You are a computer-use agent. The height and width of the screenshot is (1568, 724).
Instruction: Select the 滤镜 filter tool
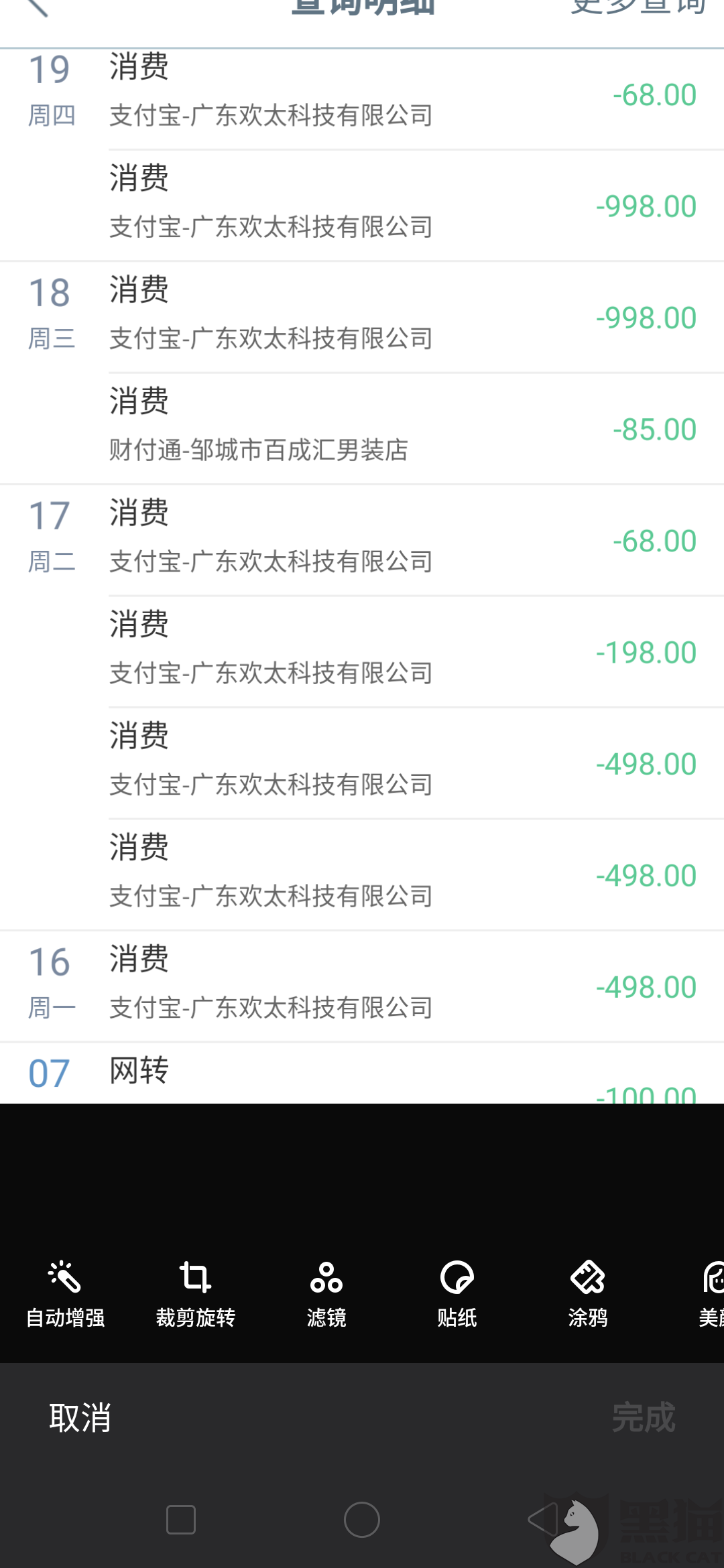326,1294
